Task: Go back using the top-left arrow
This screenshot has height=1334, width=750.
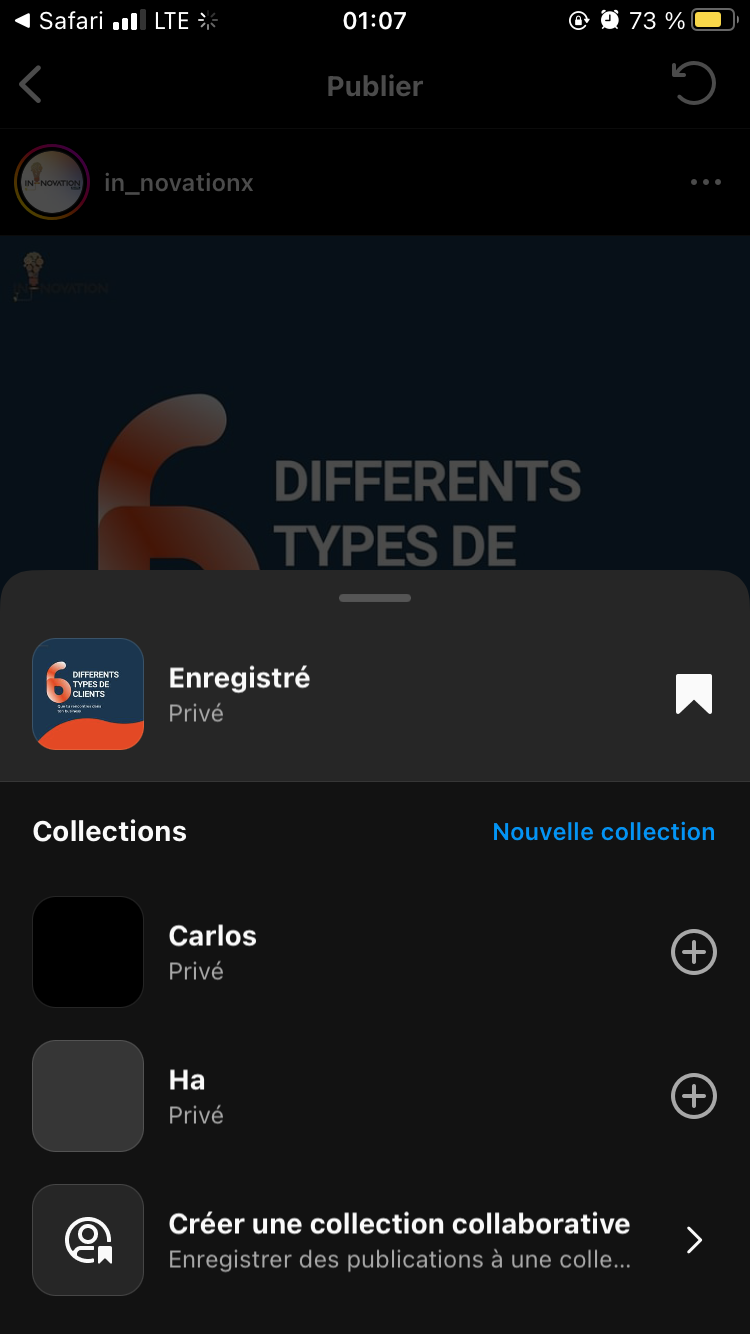Action: pyautogui.click(x=31, y=85)
